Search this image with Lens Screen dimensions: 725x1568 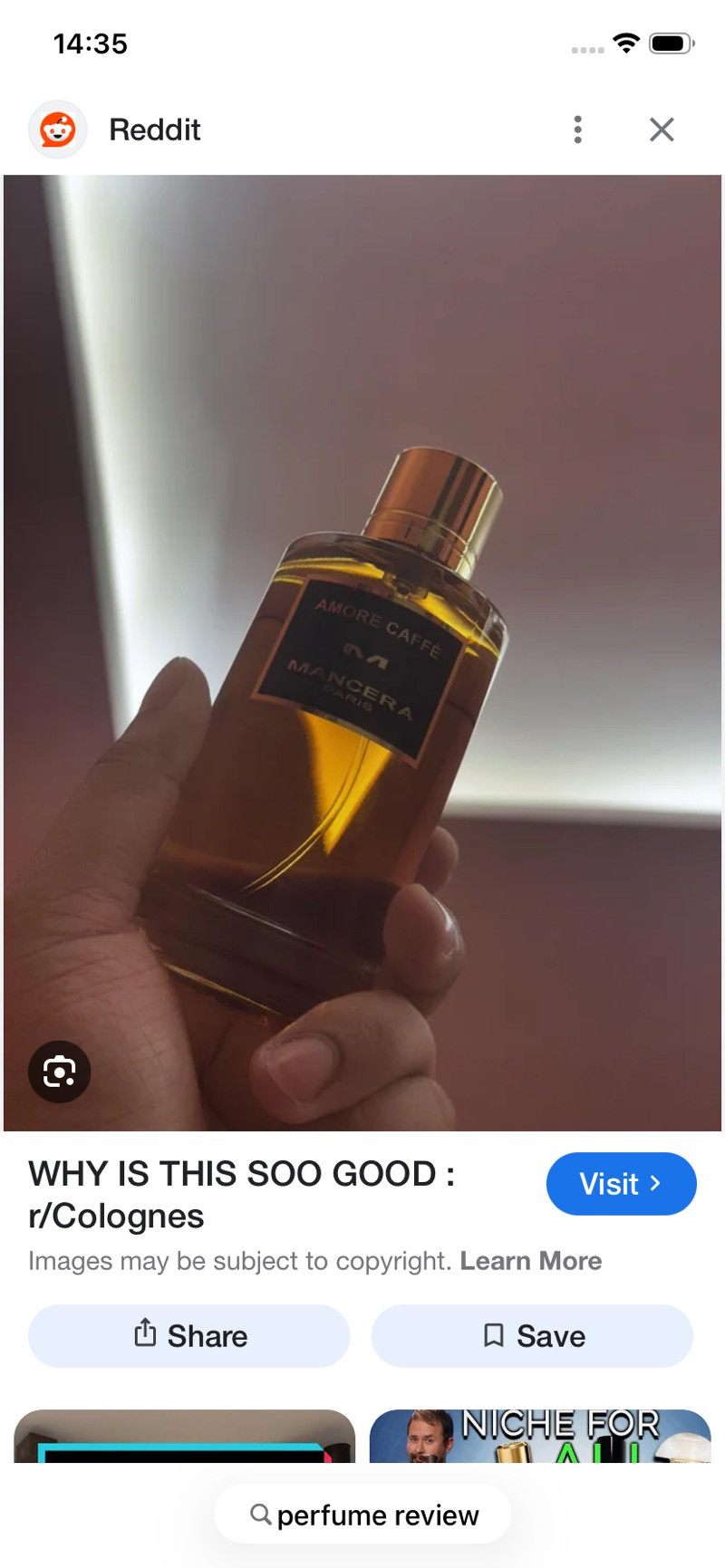pos(60,1072)
